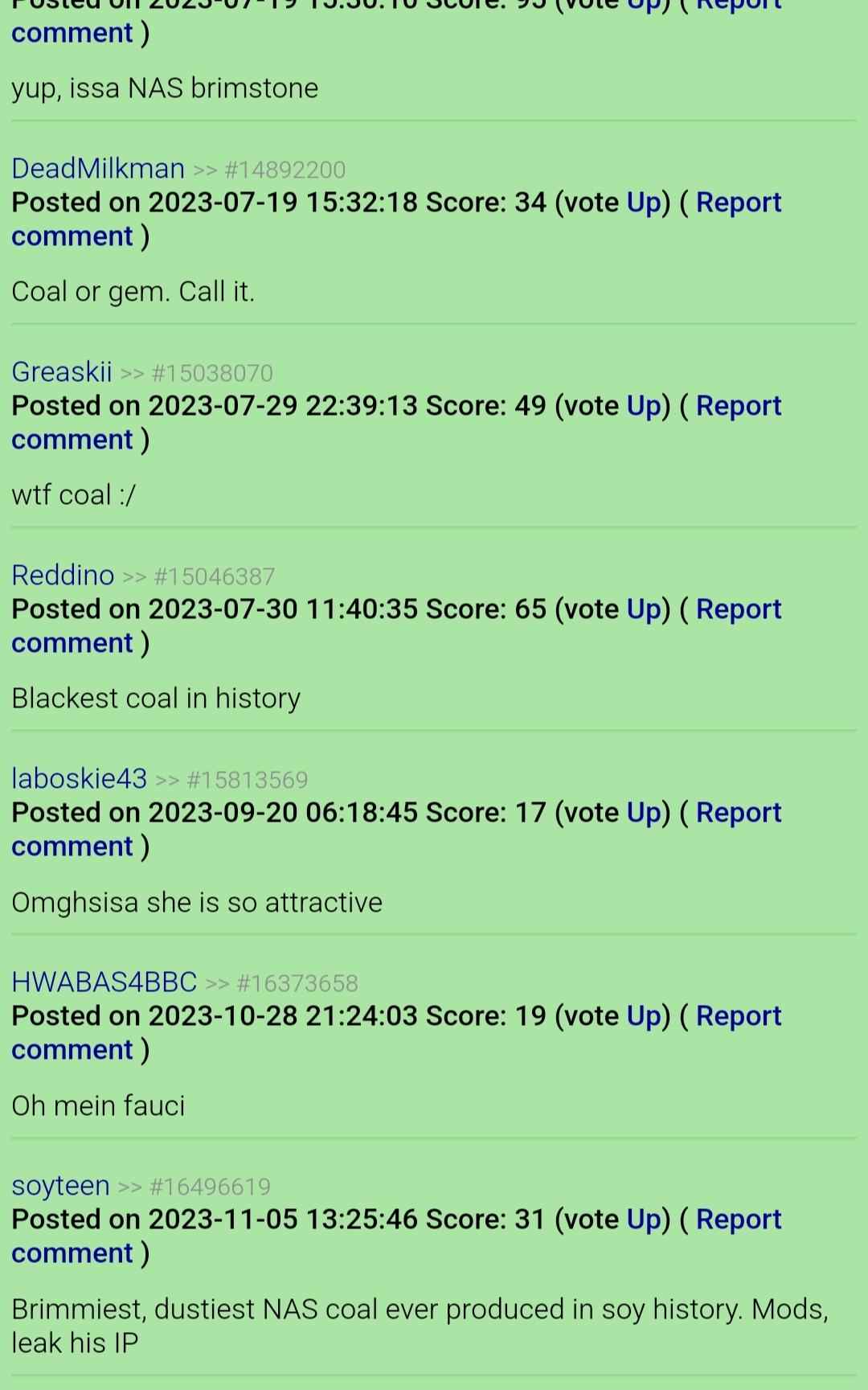
Task: Open Greaskii's profile link
Action: (62, 372)
